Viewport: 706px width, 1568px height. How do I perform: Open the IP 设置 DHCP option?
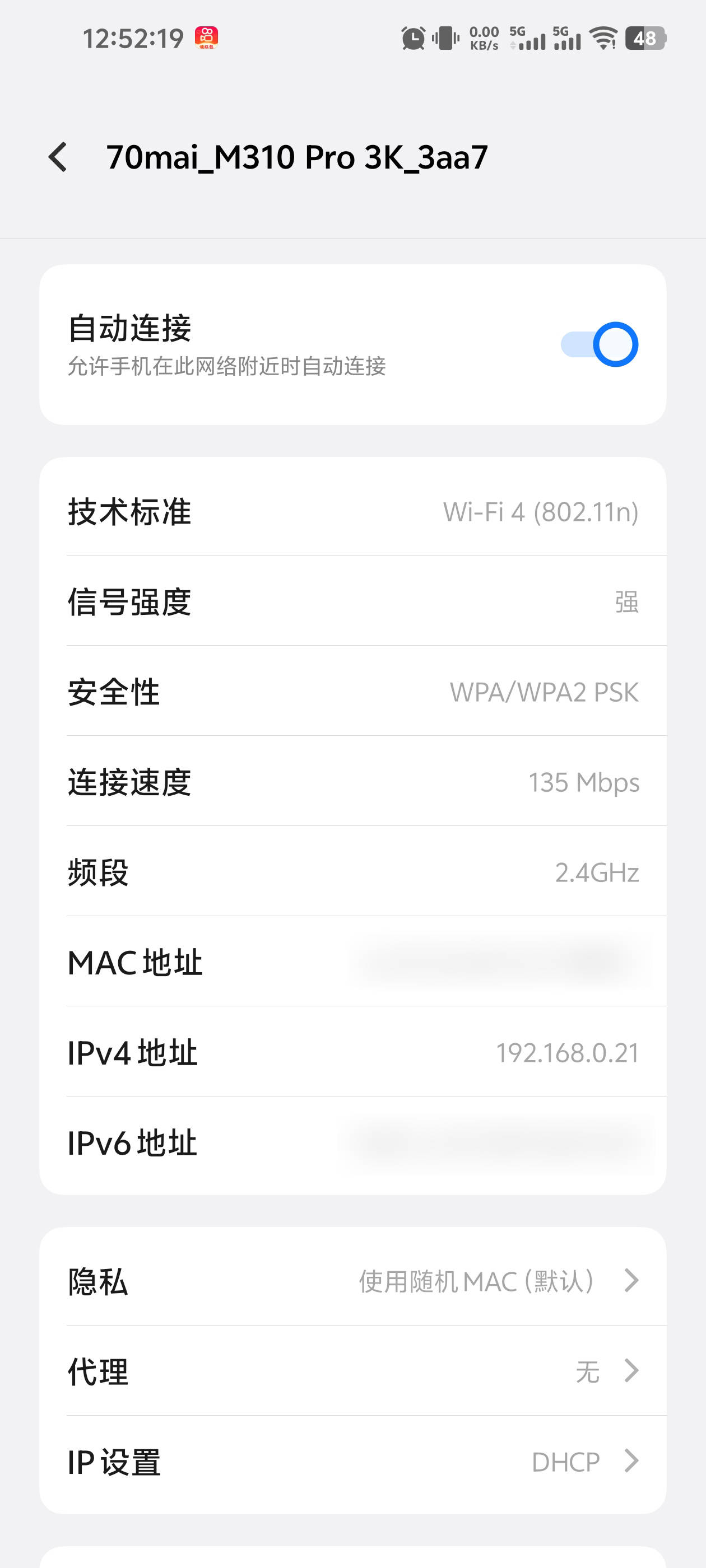point(352,1461)
